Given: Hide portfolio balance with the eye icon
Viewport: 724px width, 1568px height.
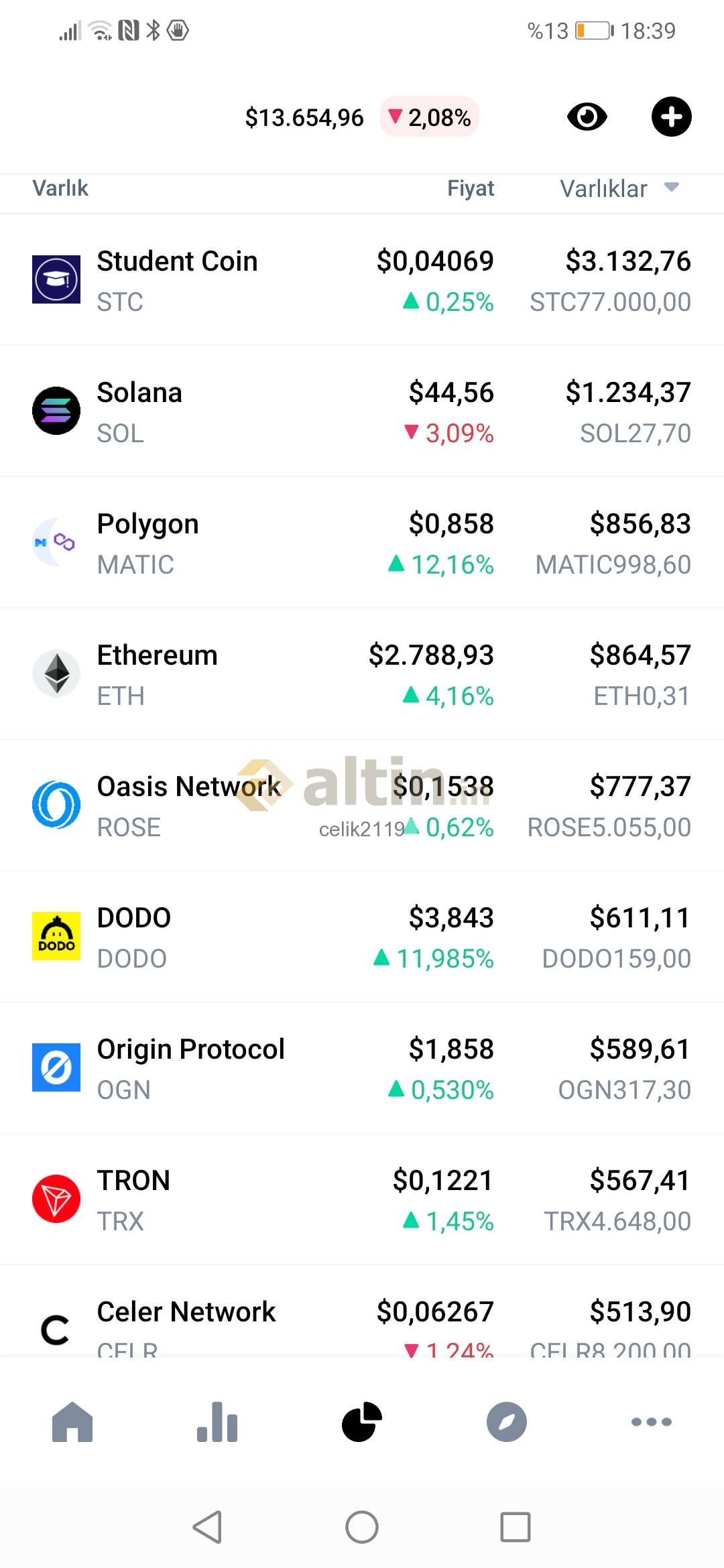Looking at the screenshot, I should [587, 117].
